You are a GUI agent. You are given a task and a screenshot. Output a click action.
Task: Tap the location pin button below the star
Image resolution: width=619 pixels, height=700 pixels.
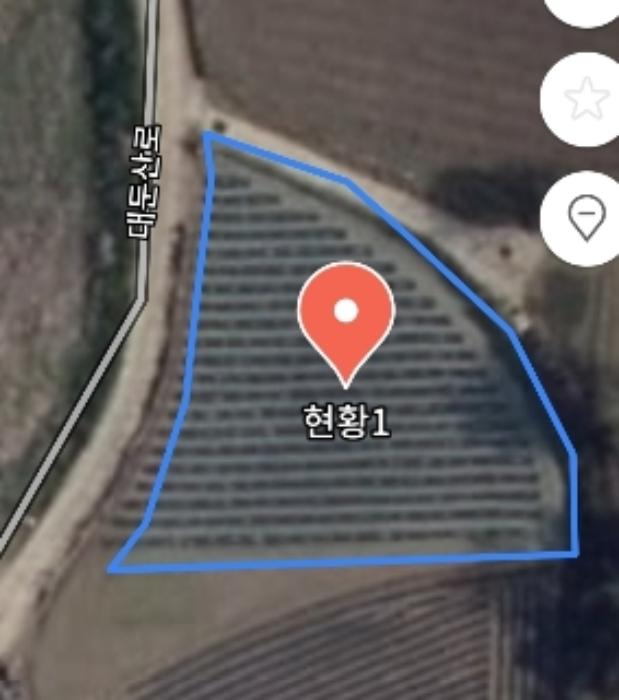pyautogui.click(x=586, y=217)
